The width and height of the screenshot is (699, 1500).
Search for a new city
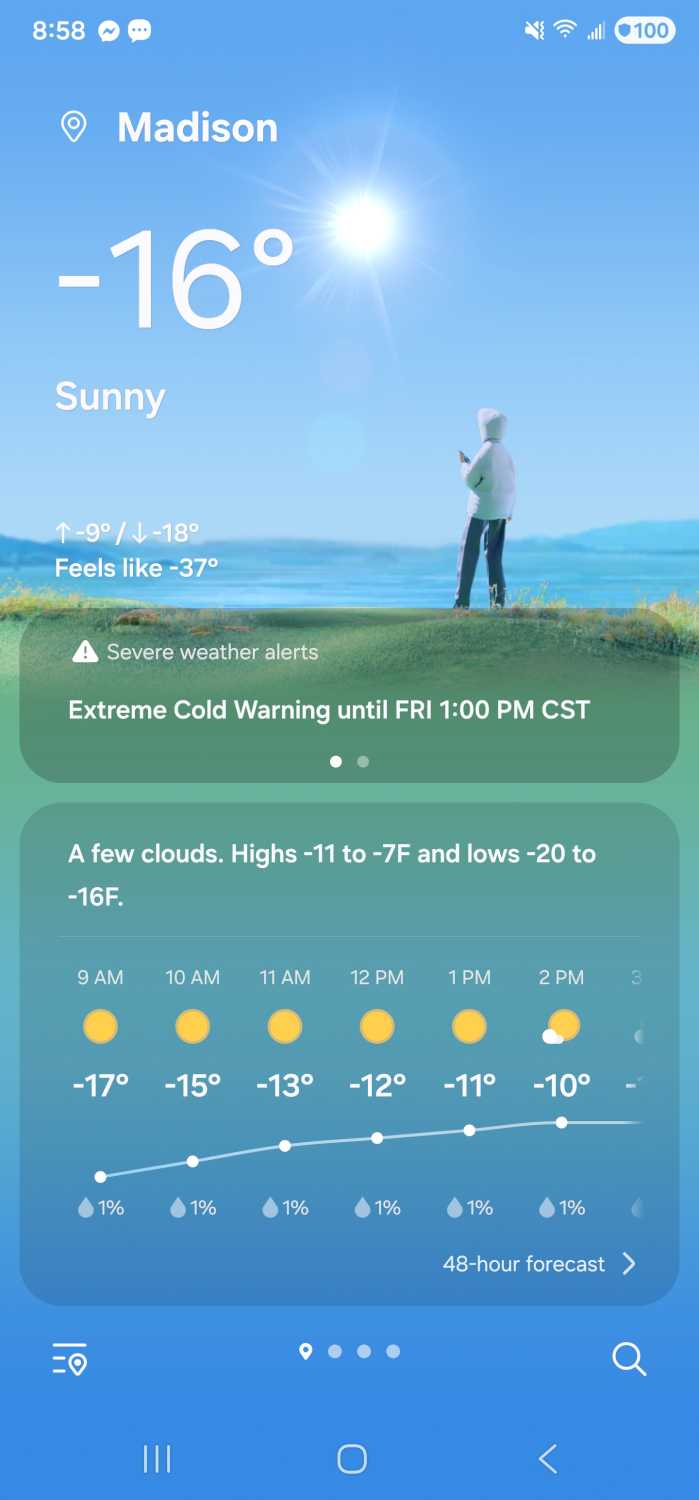pyautogui.click(x=629, y=1359)
